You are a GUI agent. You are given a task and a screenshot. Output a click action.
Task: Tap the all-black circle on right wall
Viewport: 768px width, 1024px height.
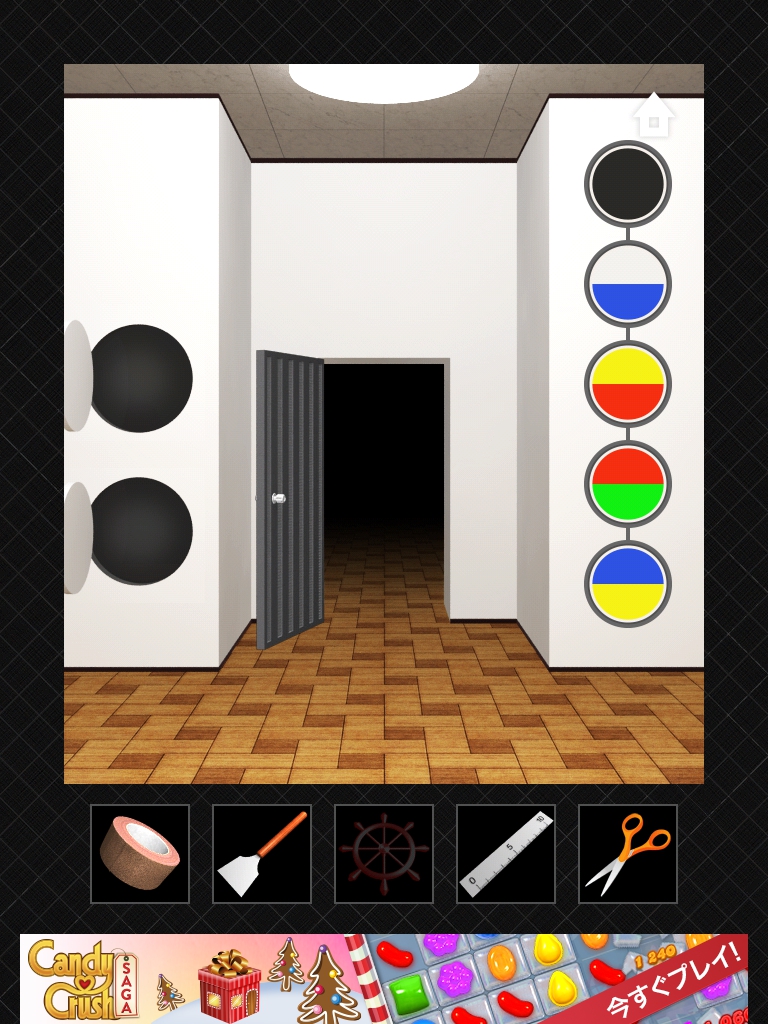click(628, 184)
